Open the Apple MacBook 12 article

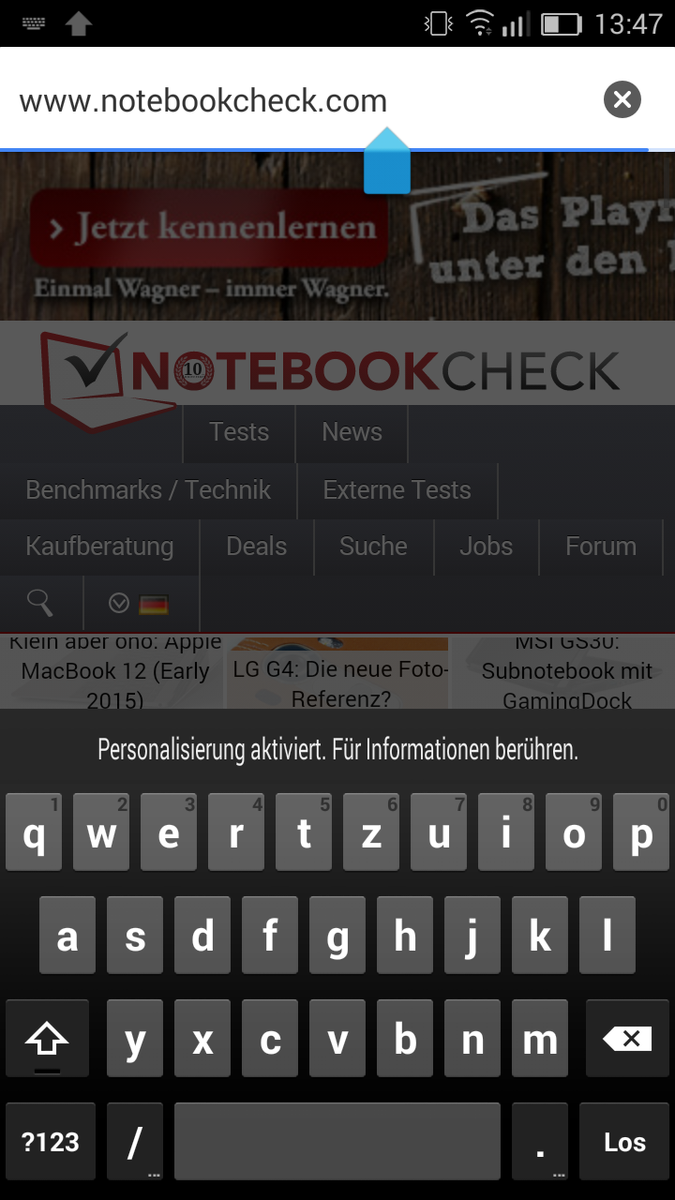pos(114,671)
